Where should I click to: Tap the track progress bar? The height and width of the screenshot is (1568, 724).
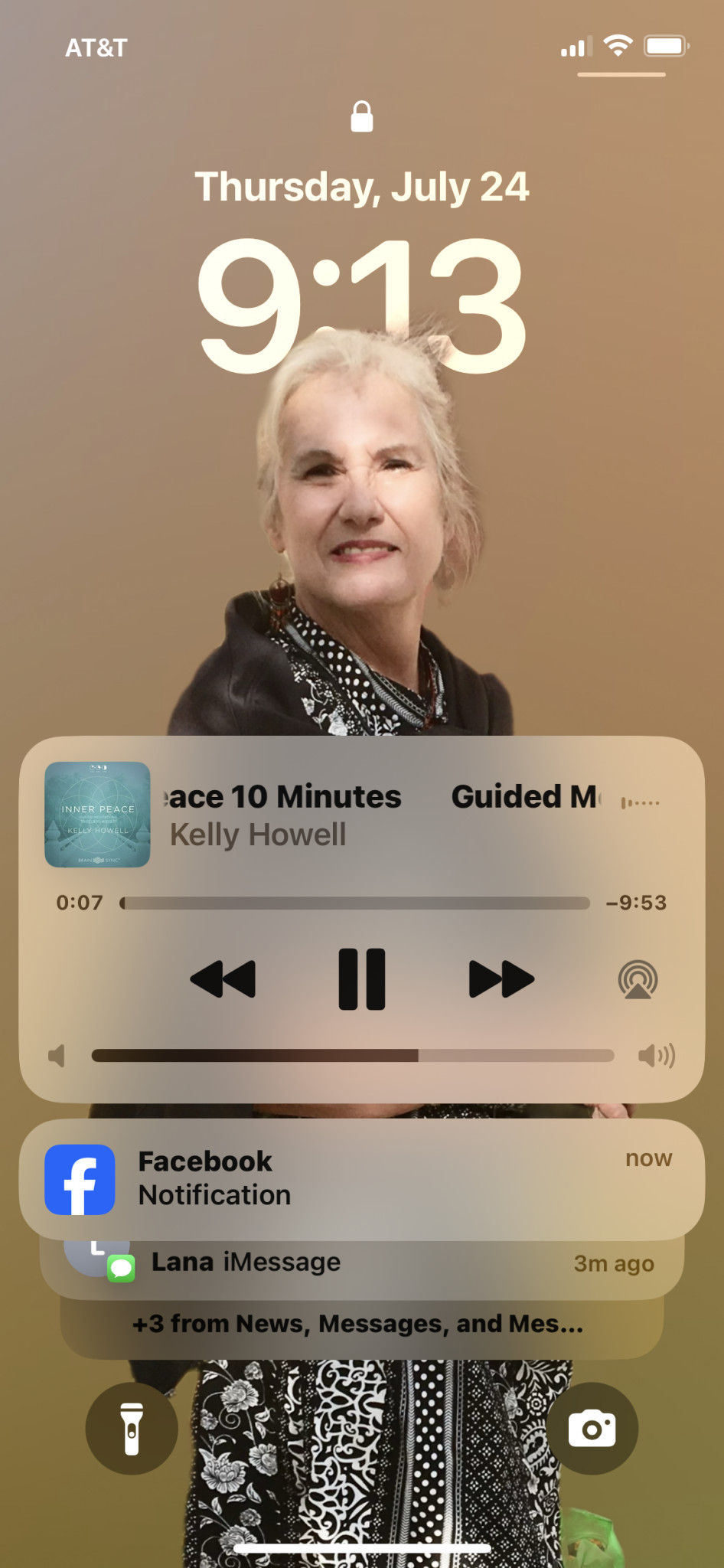pyautogui.click(x=355, y=903)
